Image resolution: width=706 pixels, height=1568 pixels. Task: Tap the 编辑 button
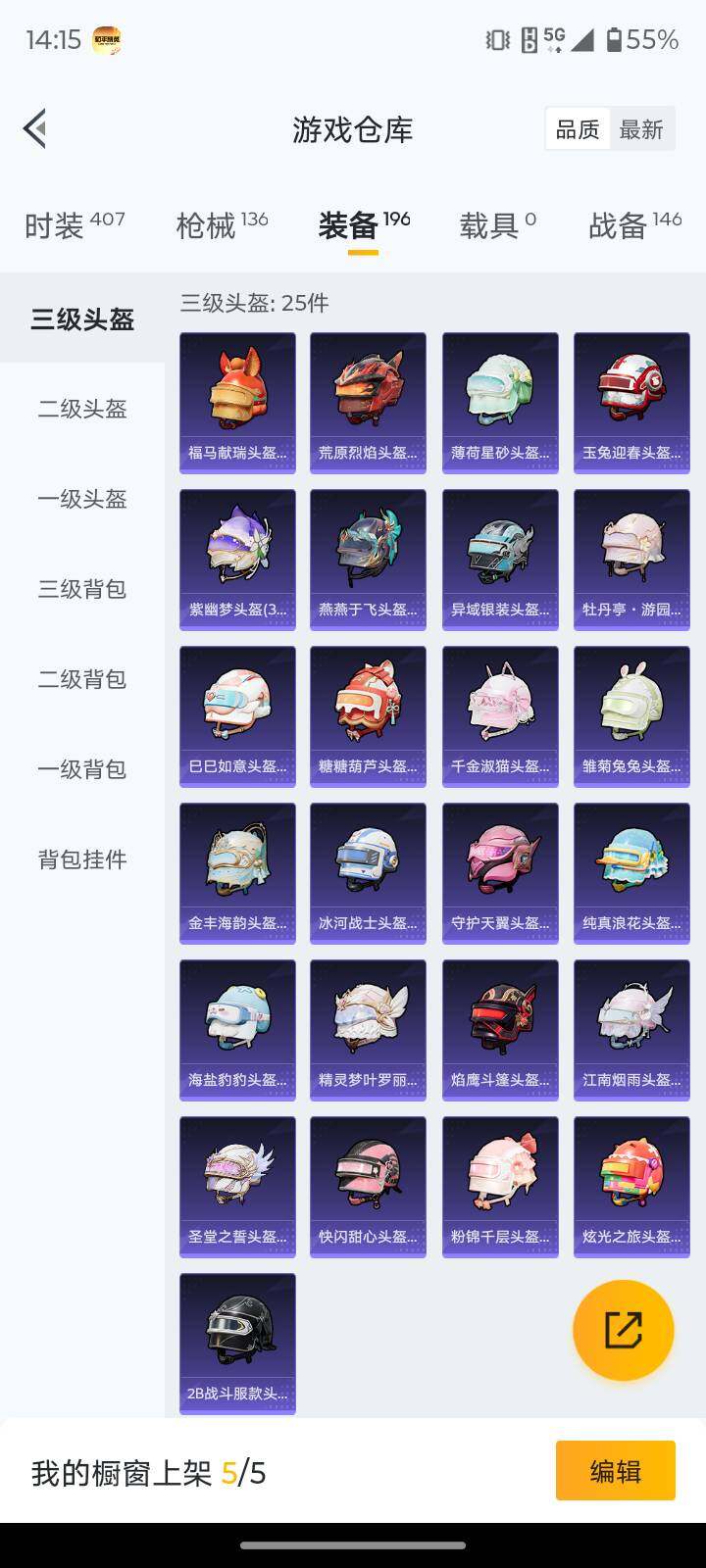tap(615, 1470)
